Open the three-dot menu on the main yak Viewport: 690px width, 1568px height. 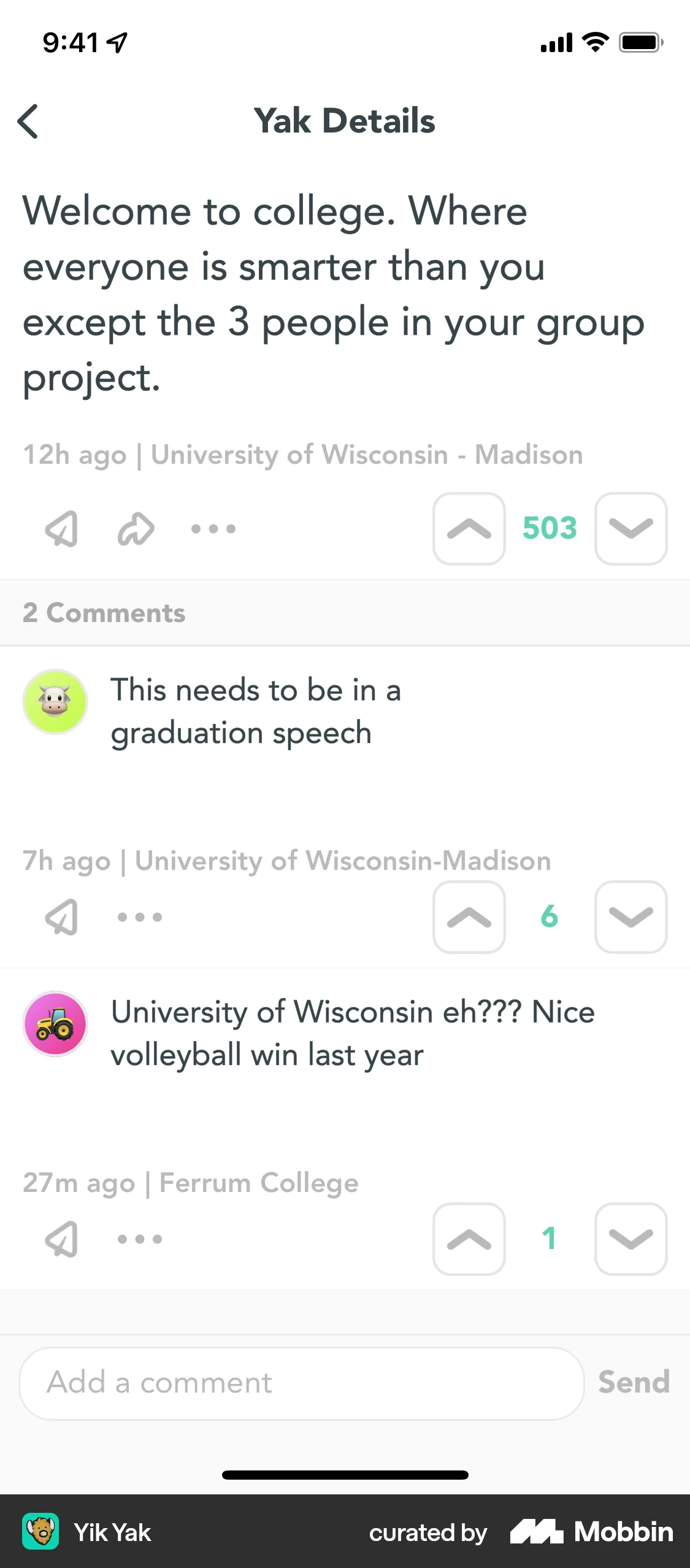coord(213,529)
